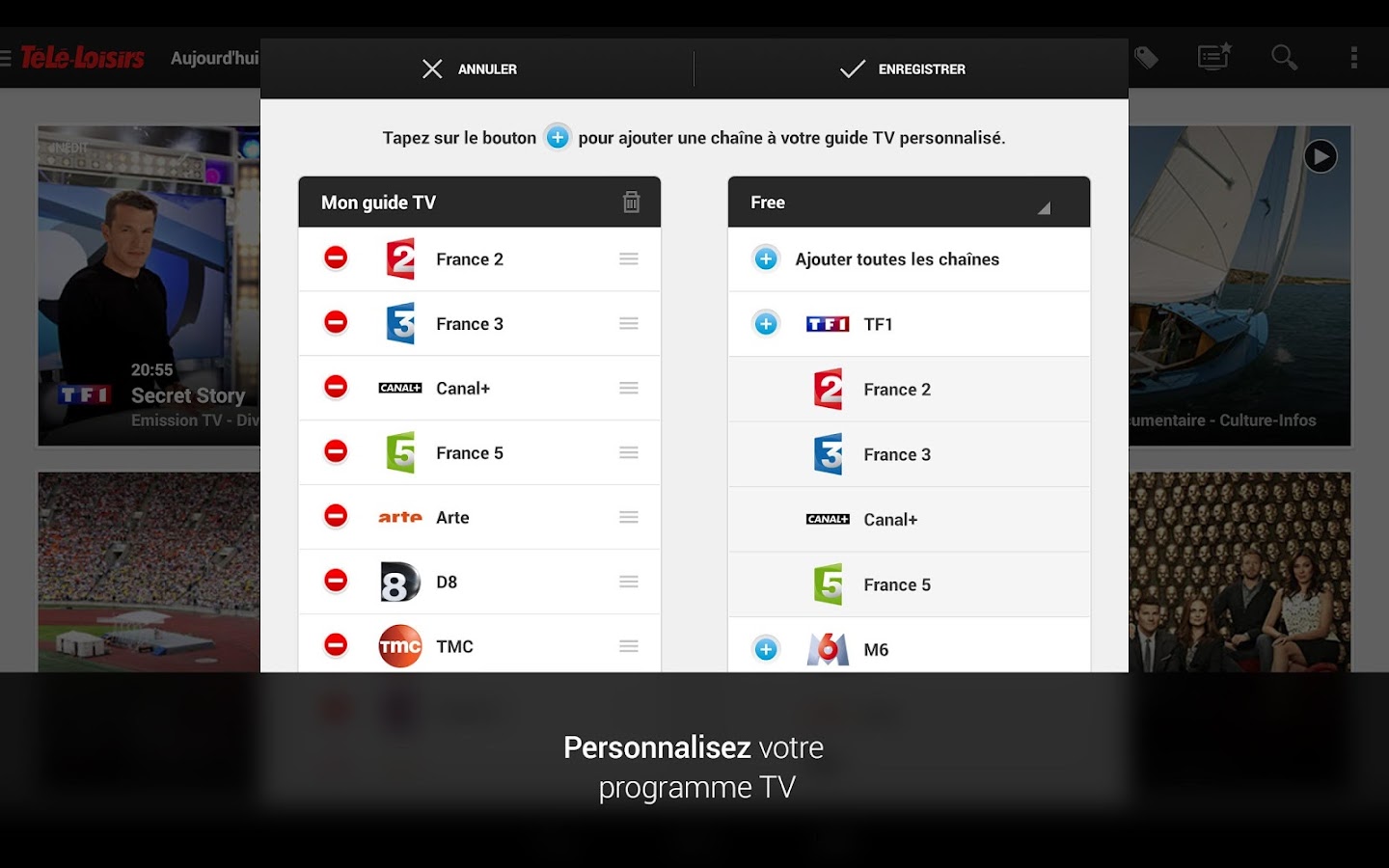
Task: Open the starred TV guide icon
Action: point(1213,58)
